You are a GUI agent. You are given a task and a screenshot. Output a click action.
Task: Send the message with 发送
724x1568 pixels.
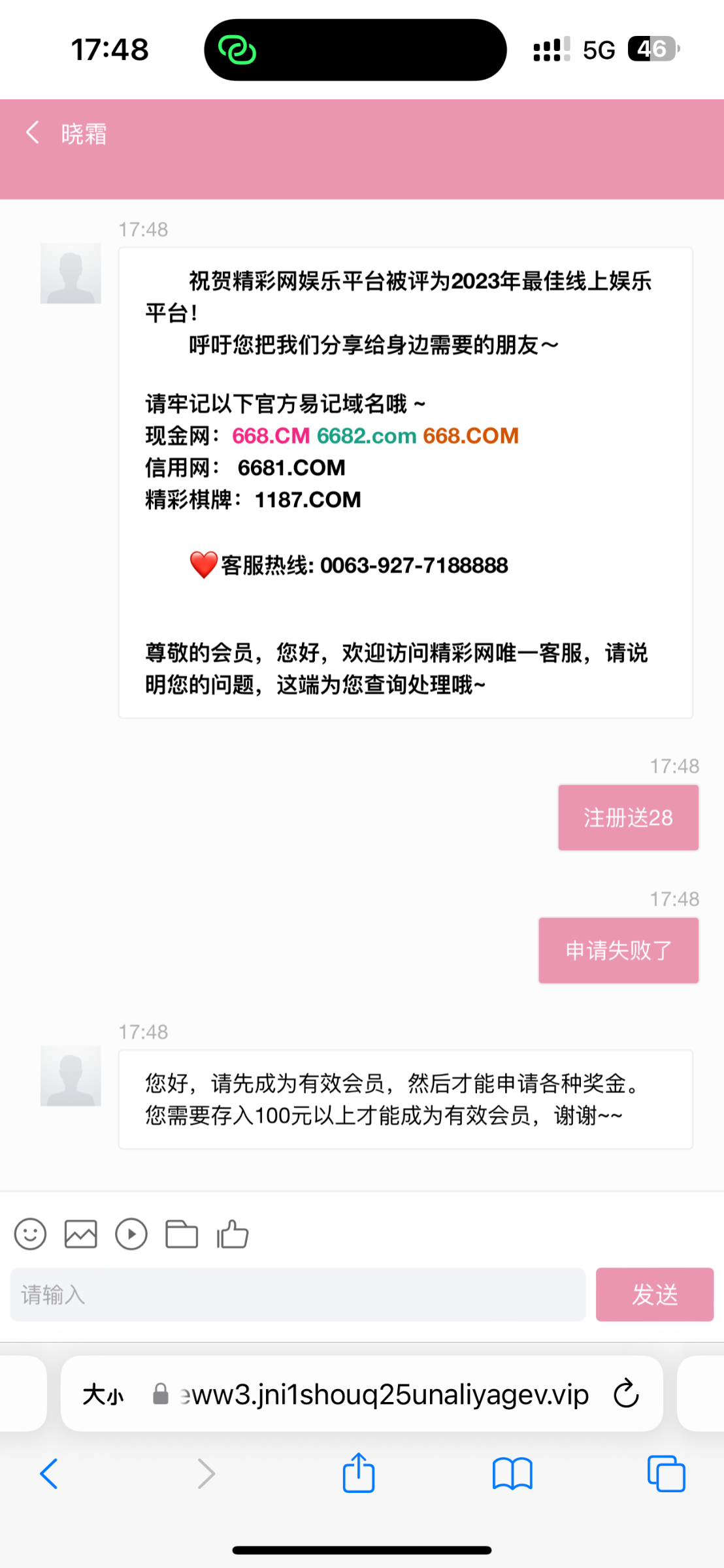coord(655,1294)
